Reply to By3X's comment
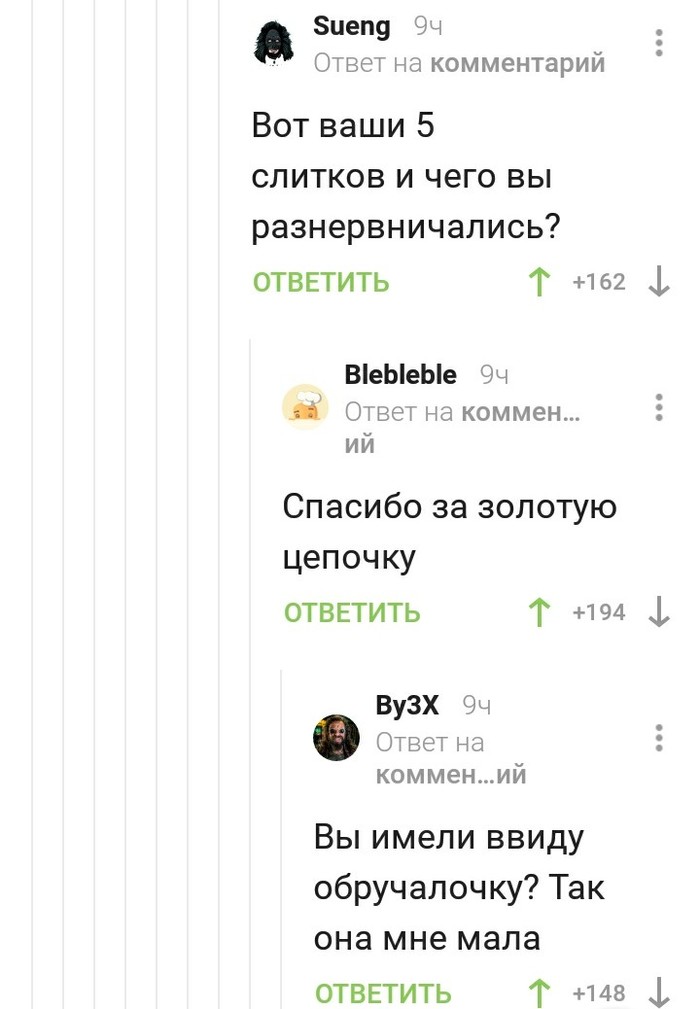 tap(383, 993)
